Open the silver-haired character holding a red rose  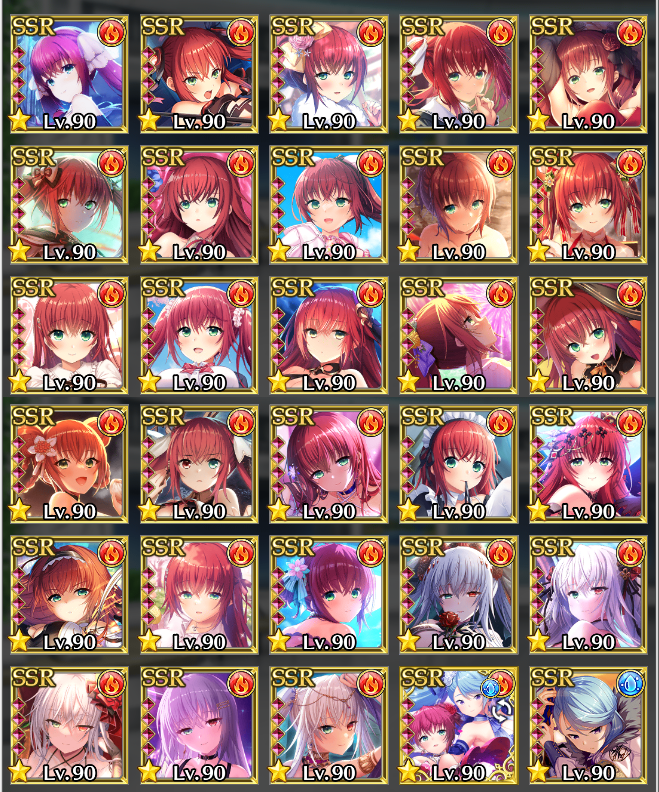457,592
